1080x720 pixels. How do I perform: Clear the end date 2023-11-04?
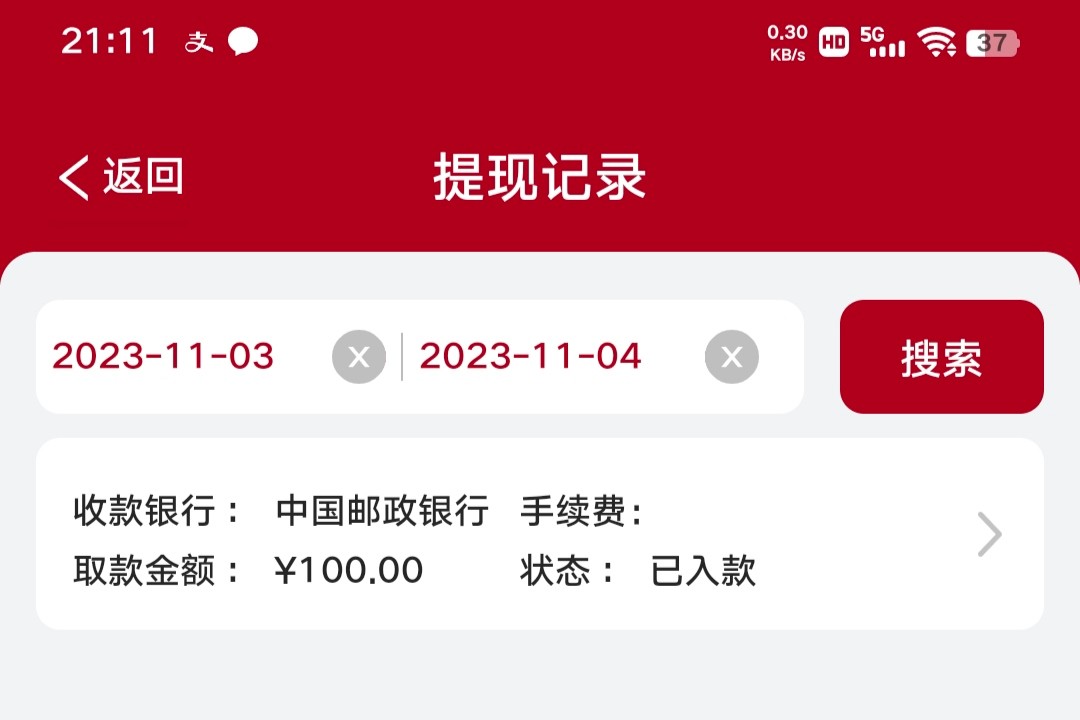[x=732, y=357]
